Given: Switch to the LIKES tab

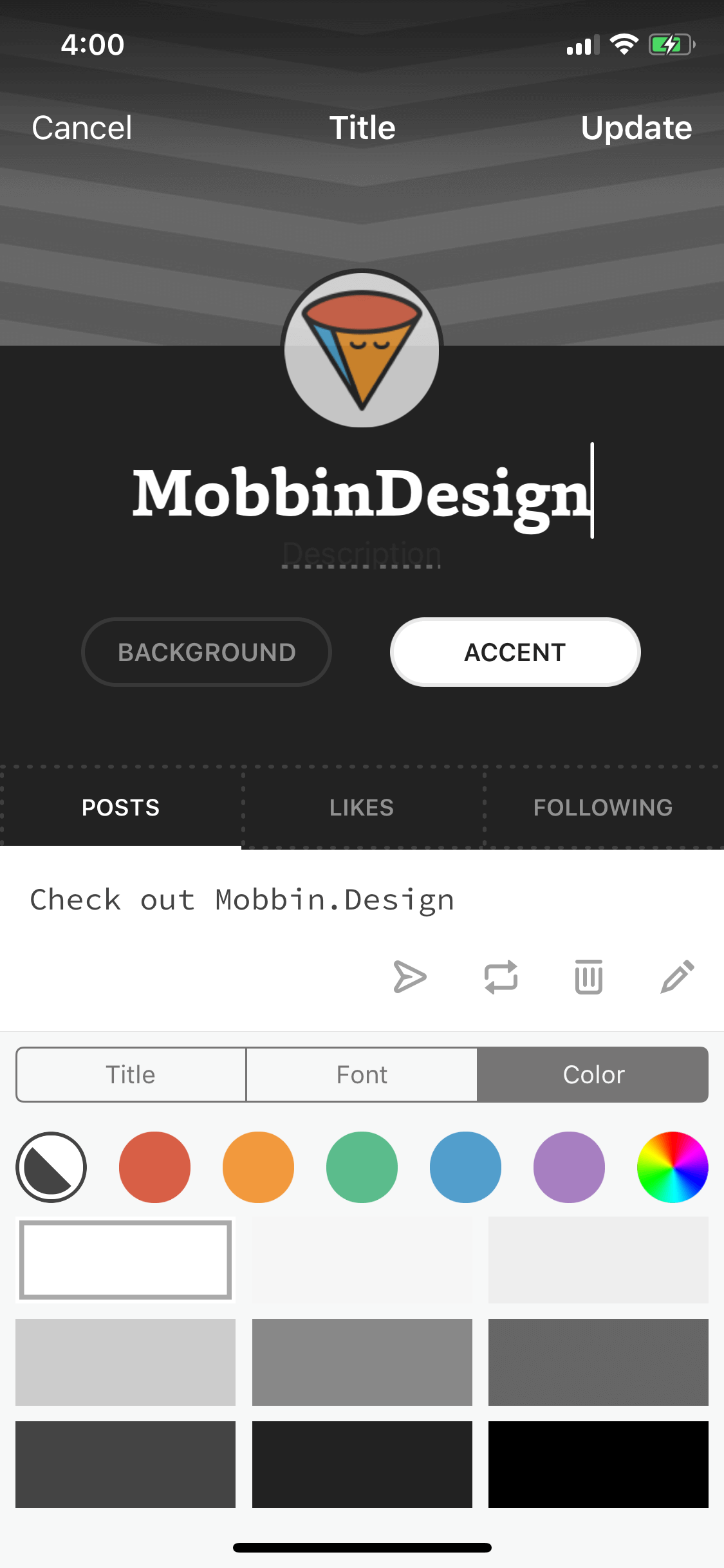Looking at the screenshot, I should [362, 807].
